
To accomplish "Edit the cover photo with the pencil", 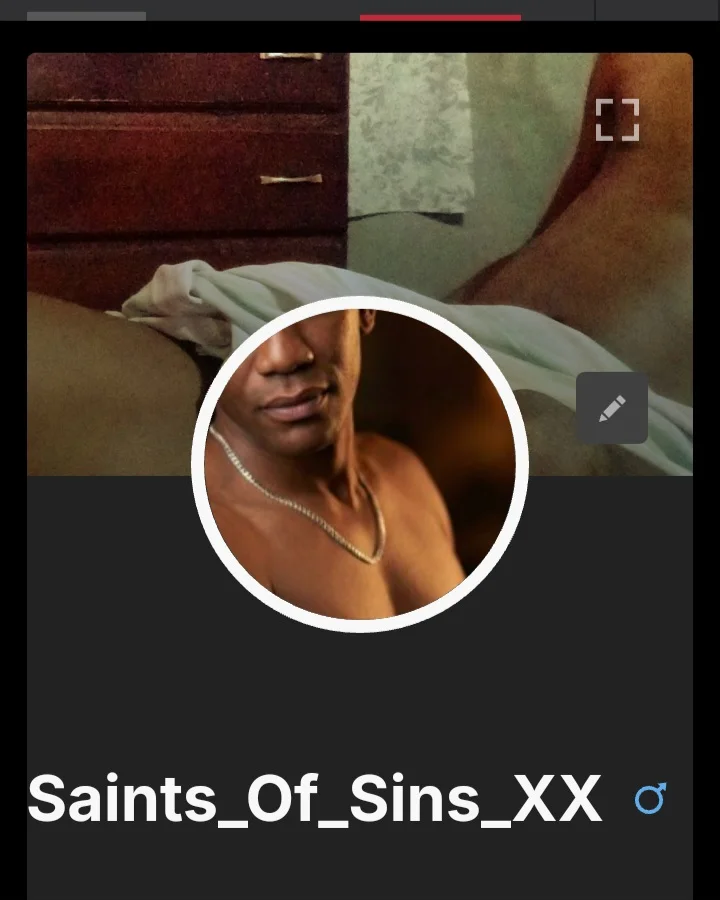I will click(612, 408).
